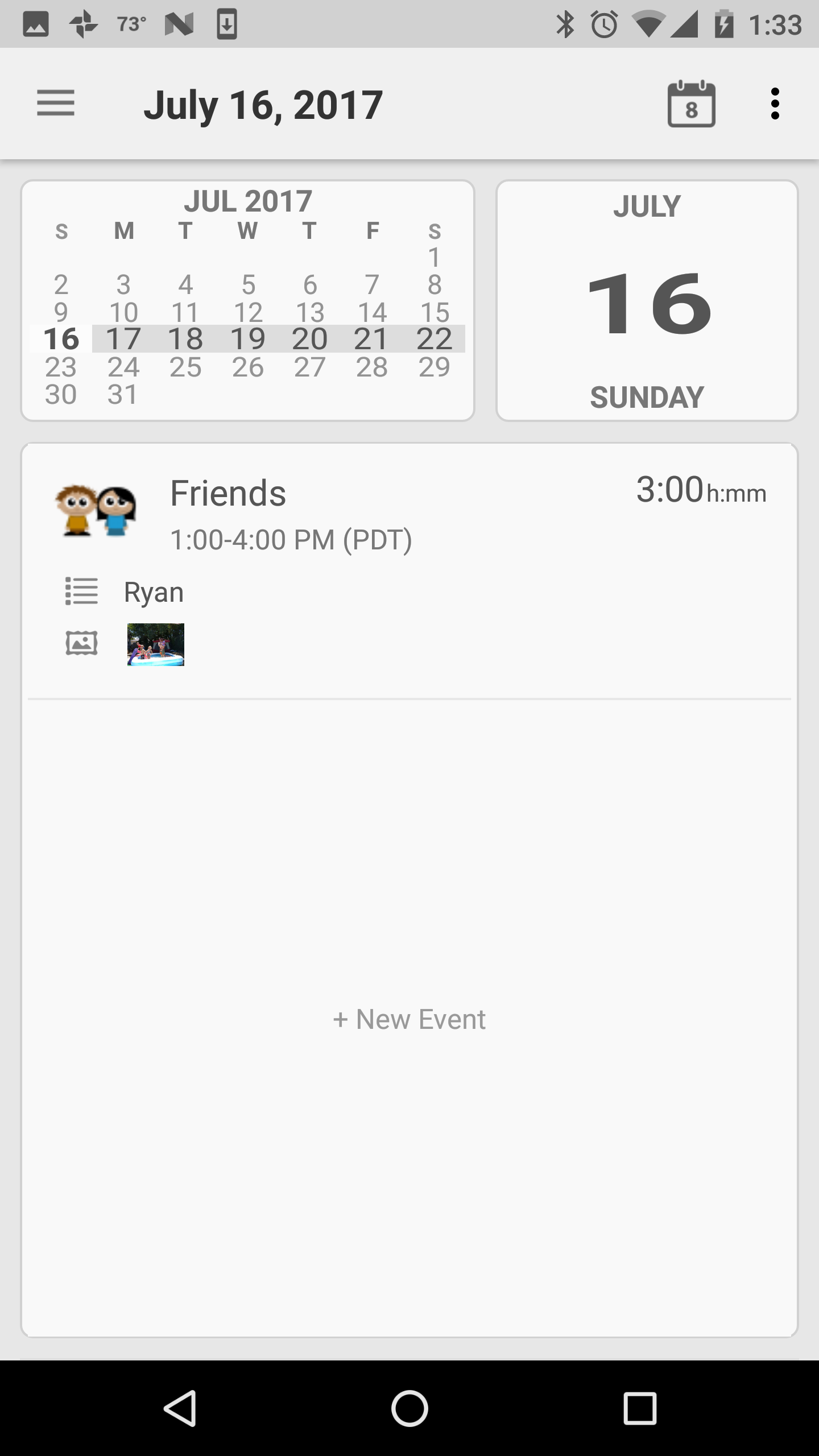Screen dimensions: 819x1456
Task: Open the pool photo thumbnail
Action: pos(155,644)
